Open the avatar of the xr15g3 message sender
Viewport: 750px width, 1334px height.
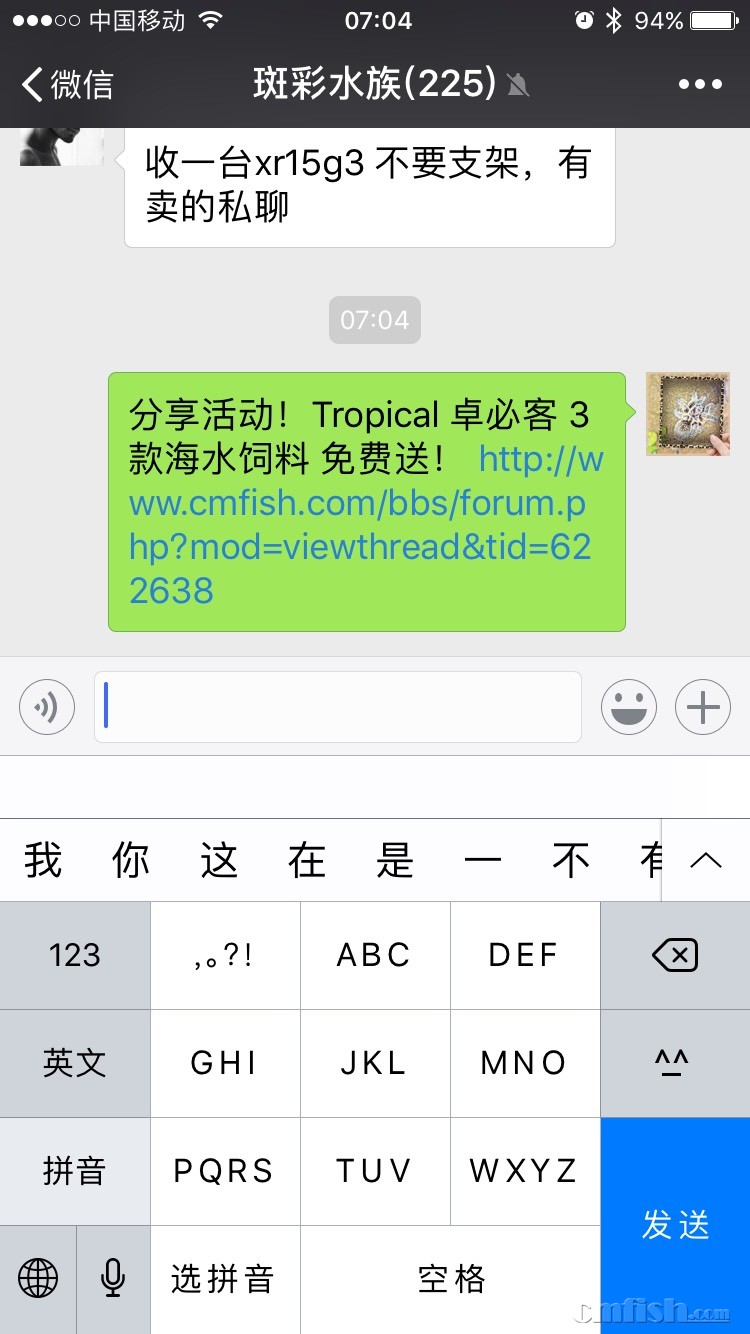tap(61, 146)
